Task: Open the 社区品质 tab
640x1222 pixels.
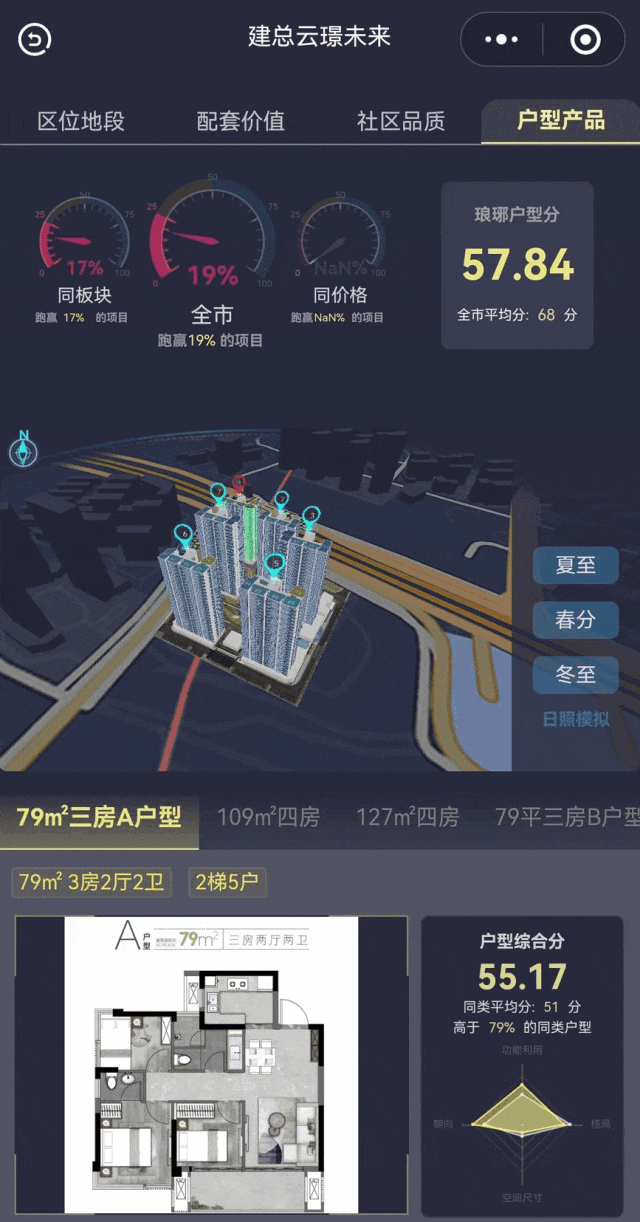Action: tap(401, 122)
